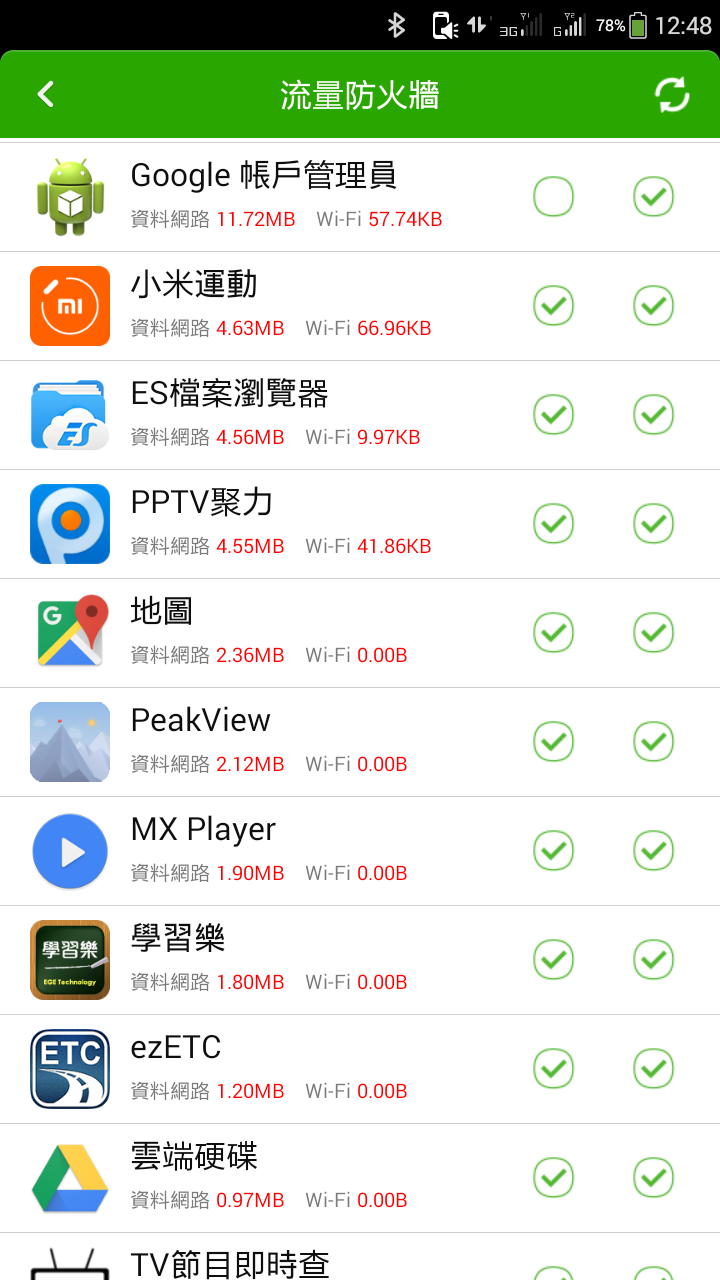Go back from 流量防火牆 screen
Viewport: 720px width, 1280px height.
[45, 94]
